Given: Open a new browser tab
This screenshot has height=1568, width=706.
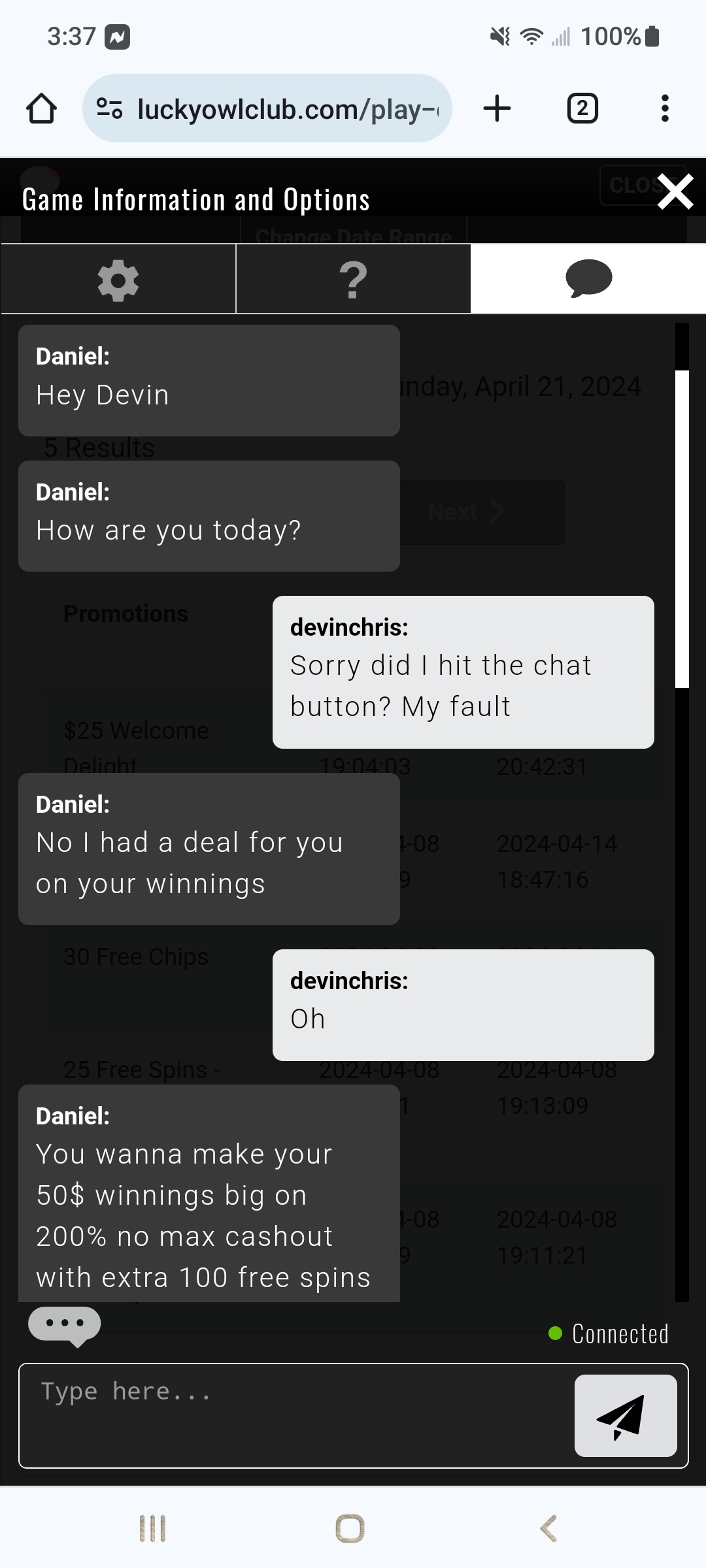Looking at the screenshot, I should coord(497,108).
